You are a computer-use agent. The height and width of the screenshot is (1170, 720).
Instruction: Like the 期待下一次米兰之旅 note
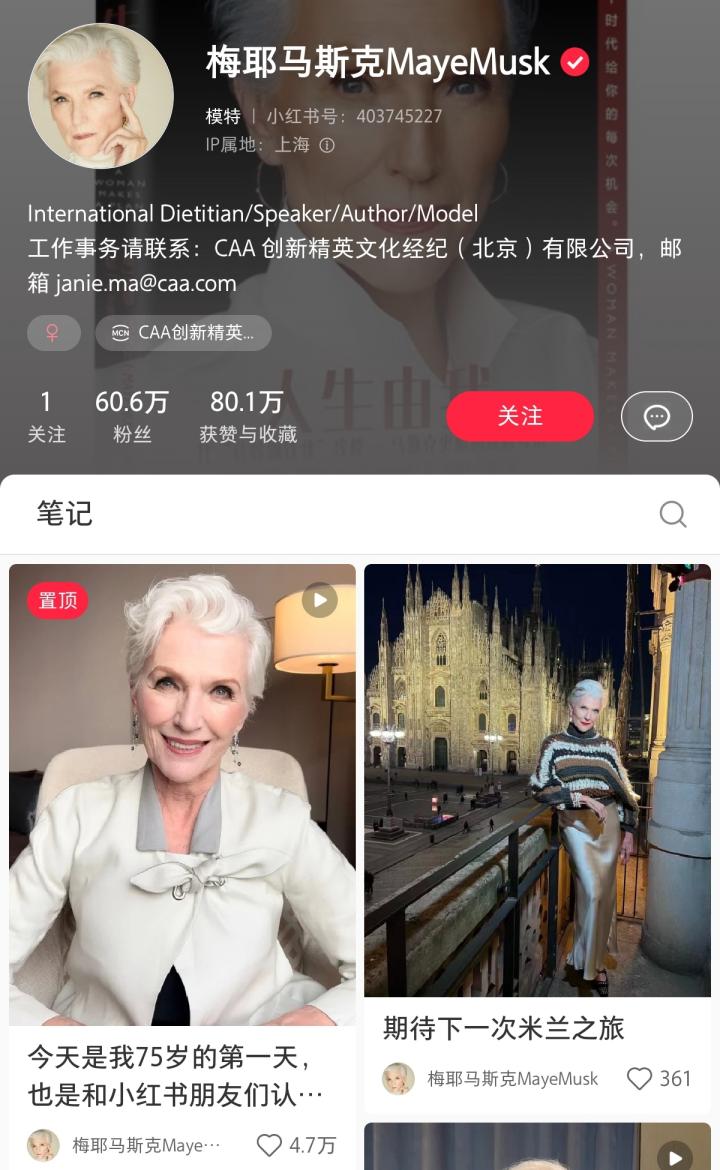(x=640, y=1078)
